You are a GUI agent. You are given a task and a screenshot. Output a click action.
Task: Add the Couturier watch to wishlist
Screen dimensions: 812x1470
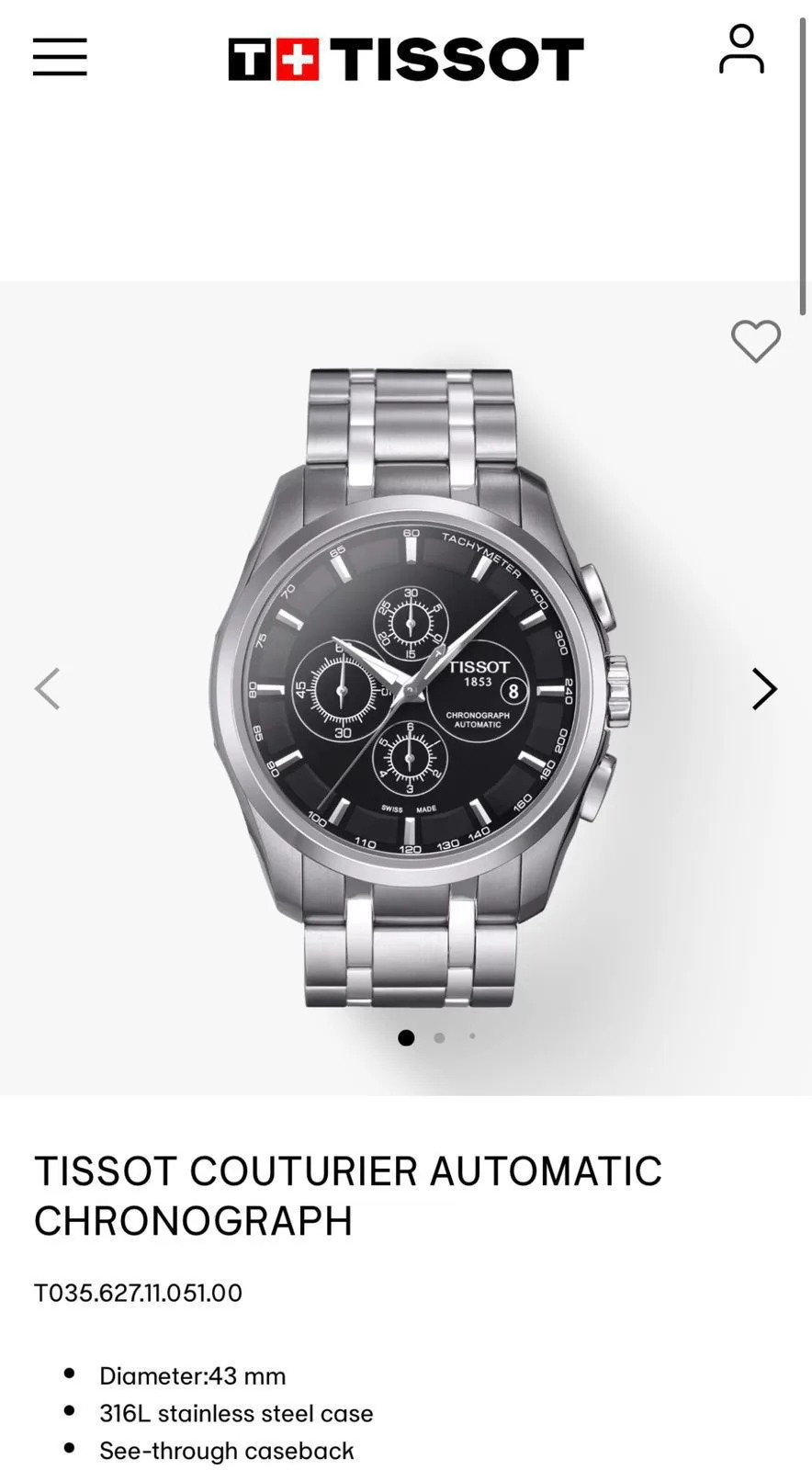tap(755, 341)
